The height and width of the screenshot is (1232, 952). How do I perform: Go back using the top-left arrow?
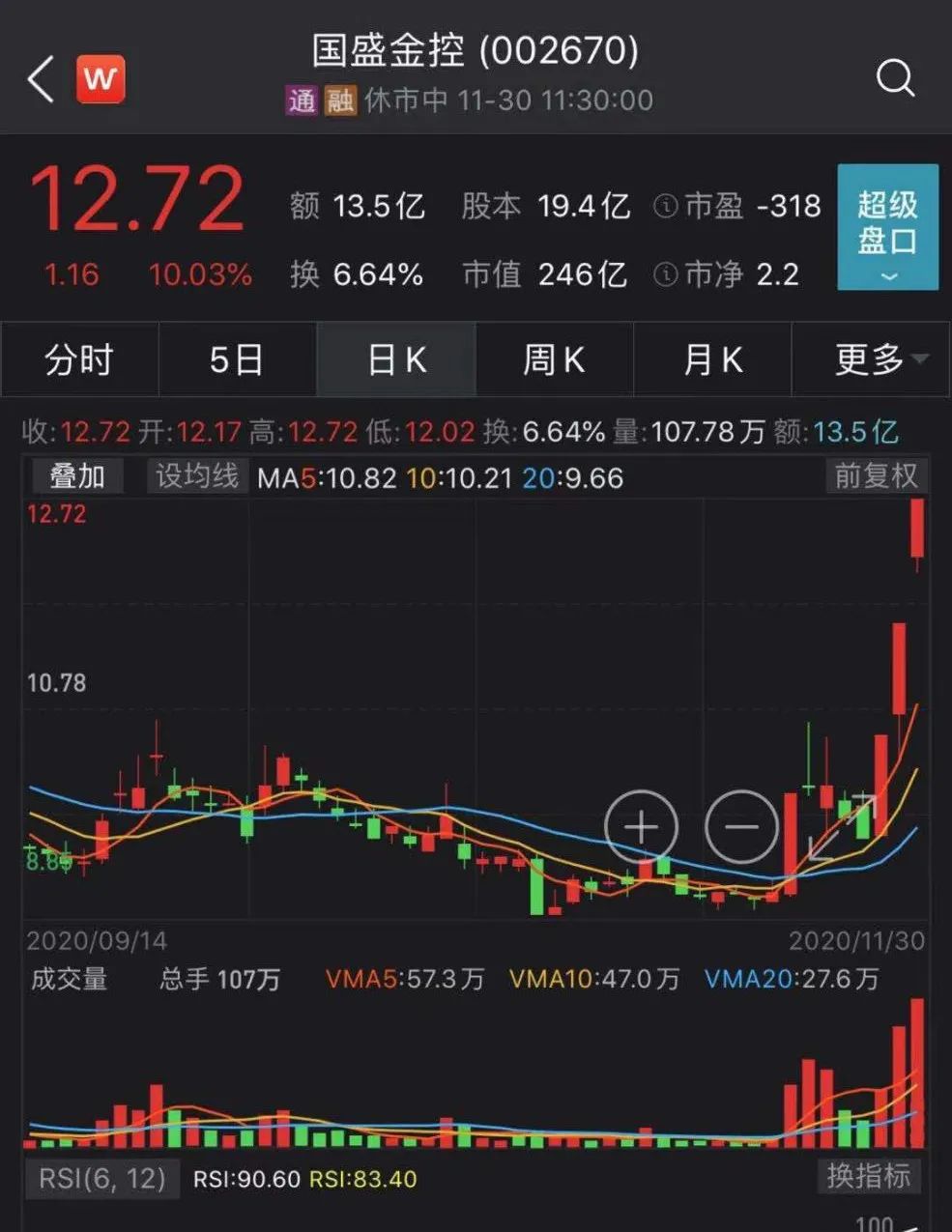(x=41, y=79)
